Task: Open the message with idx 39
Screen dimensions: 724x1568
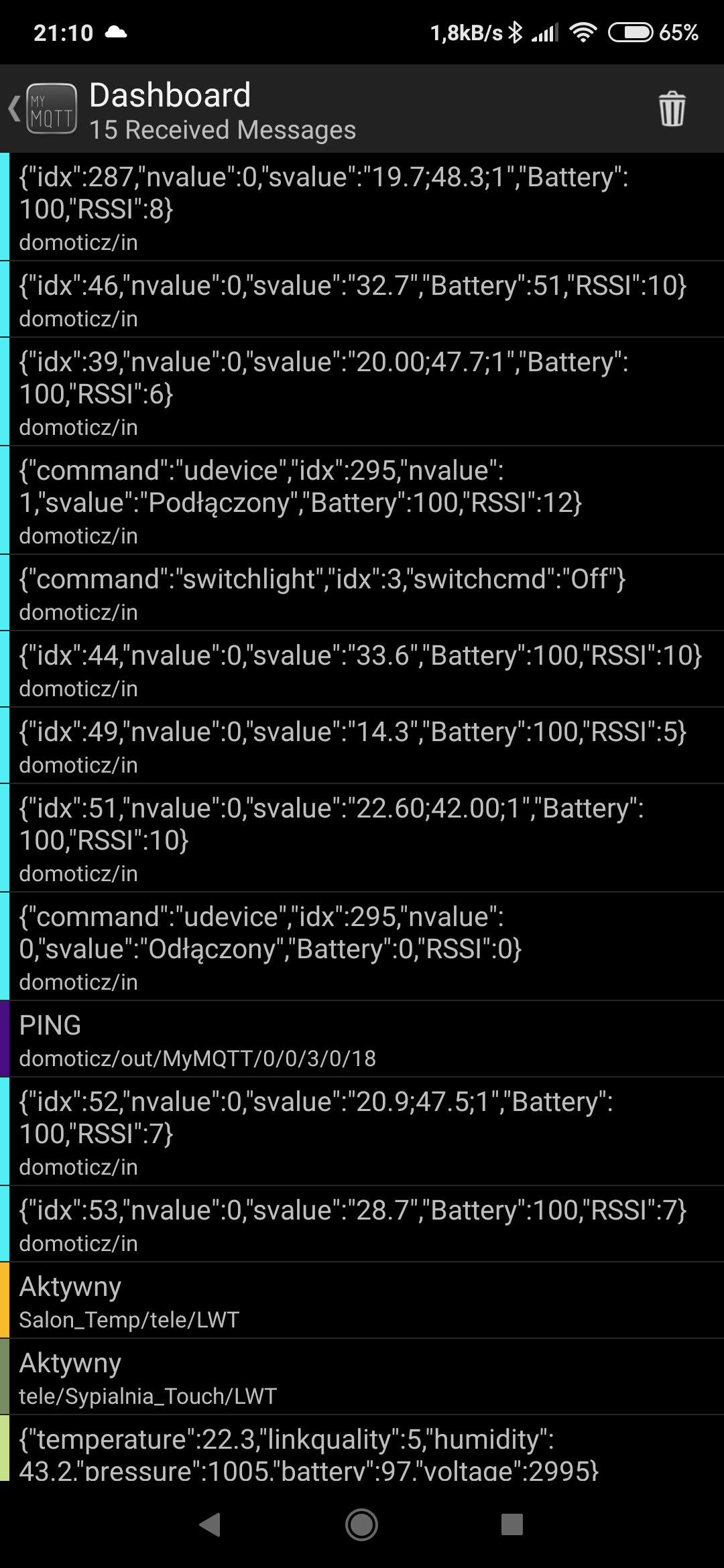Action: point(362,392)
